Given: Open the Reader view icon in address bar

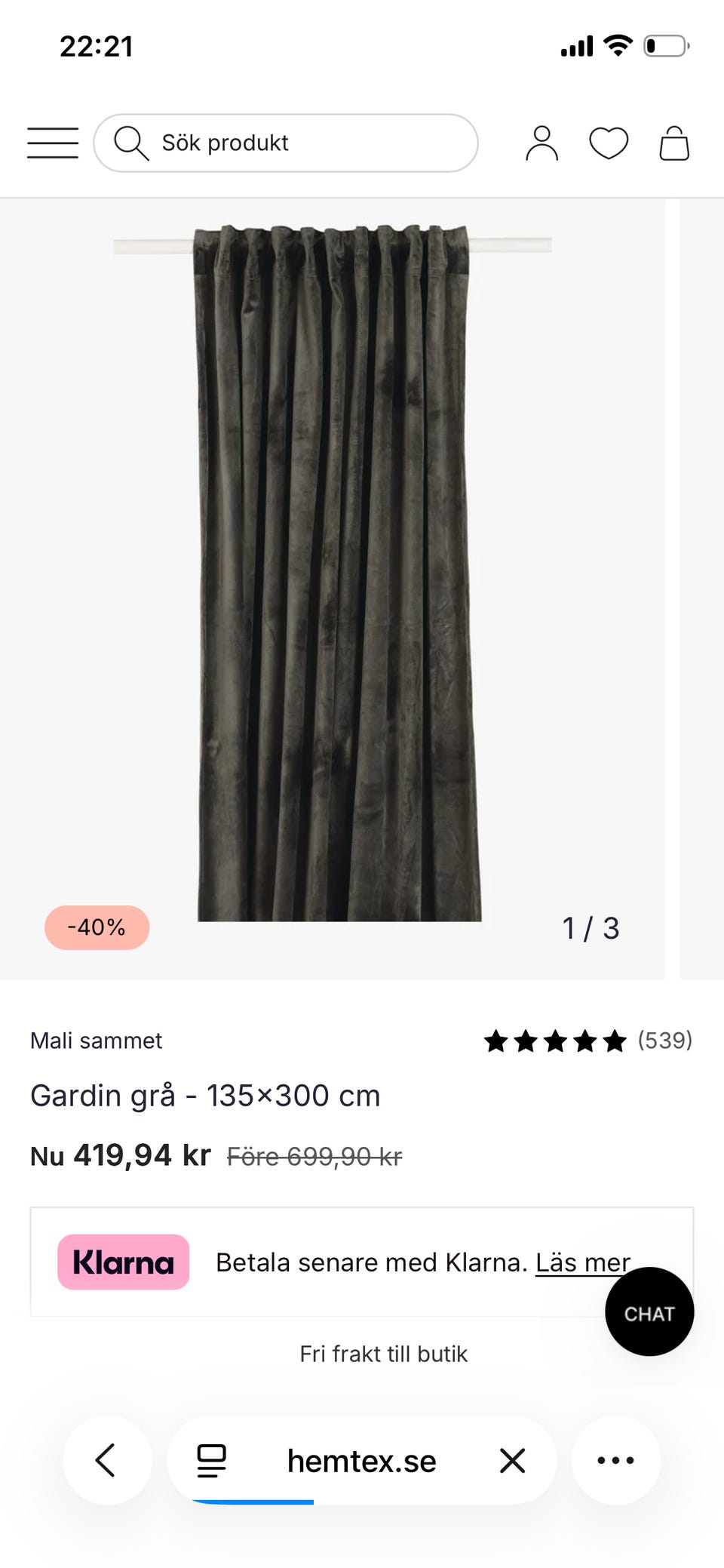Looking at the screenshot, I should pos(212,1459).
